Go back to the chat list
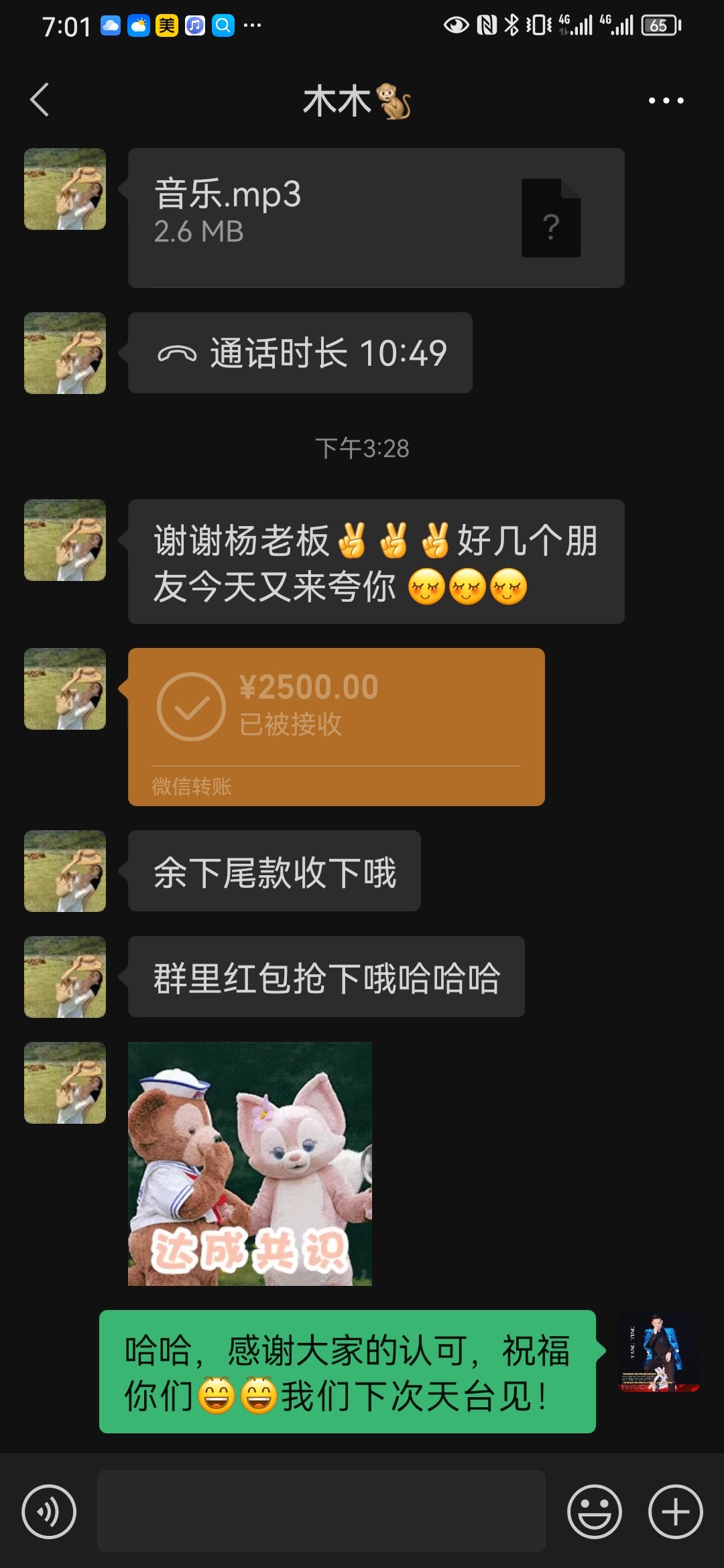This screenshot has width=724, height=1568. point(40,101)
